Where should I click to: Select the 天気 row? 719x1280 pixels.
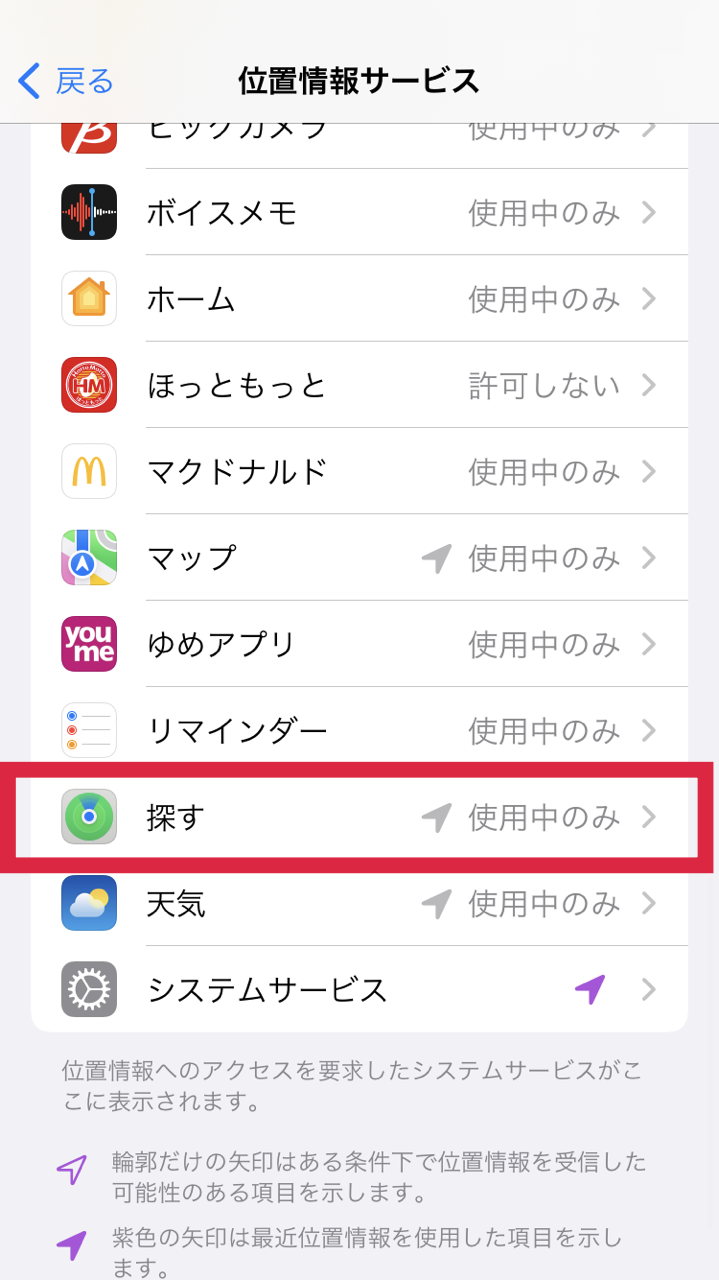(x=360, y=904)
